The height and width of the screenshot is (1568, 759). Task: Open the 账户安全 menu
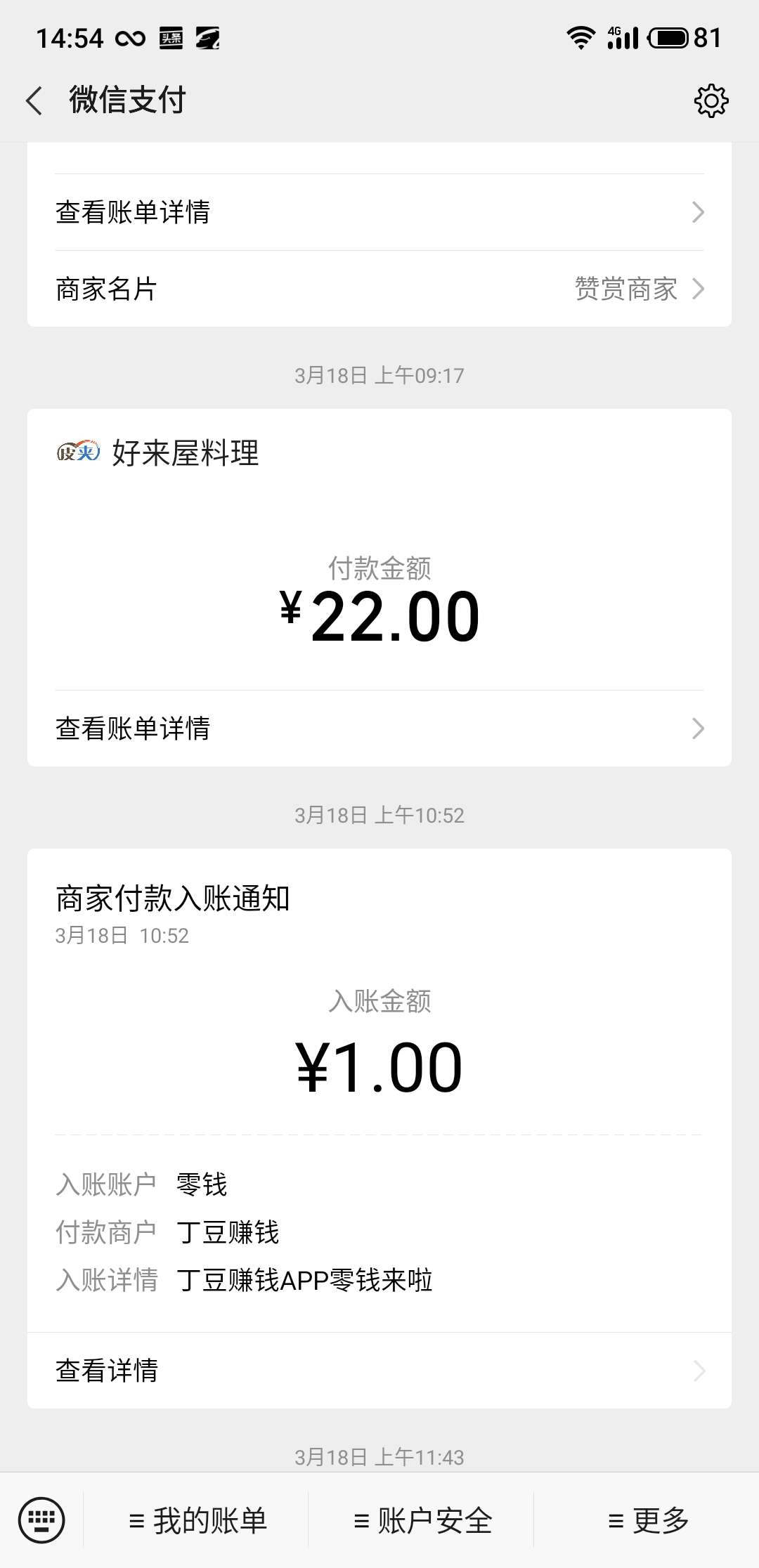point(422,1520)
